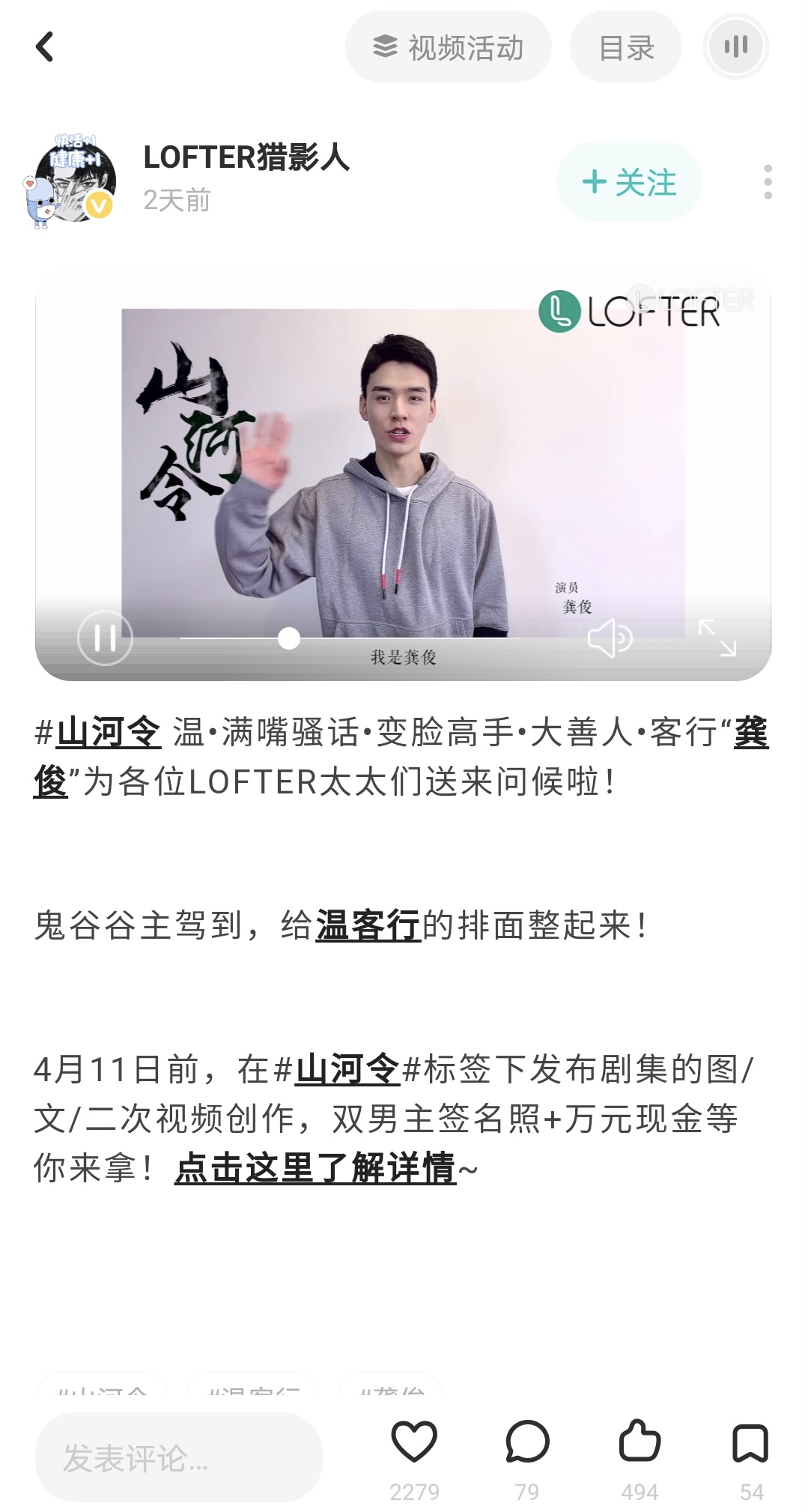This screenshot has height=1512, width=808.
Task: Recommend the post with thumbs-up icon
Action: click(640, 1442)
